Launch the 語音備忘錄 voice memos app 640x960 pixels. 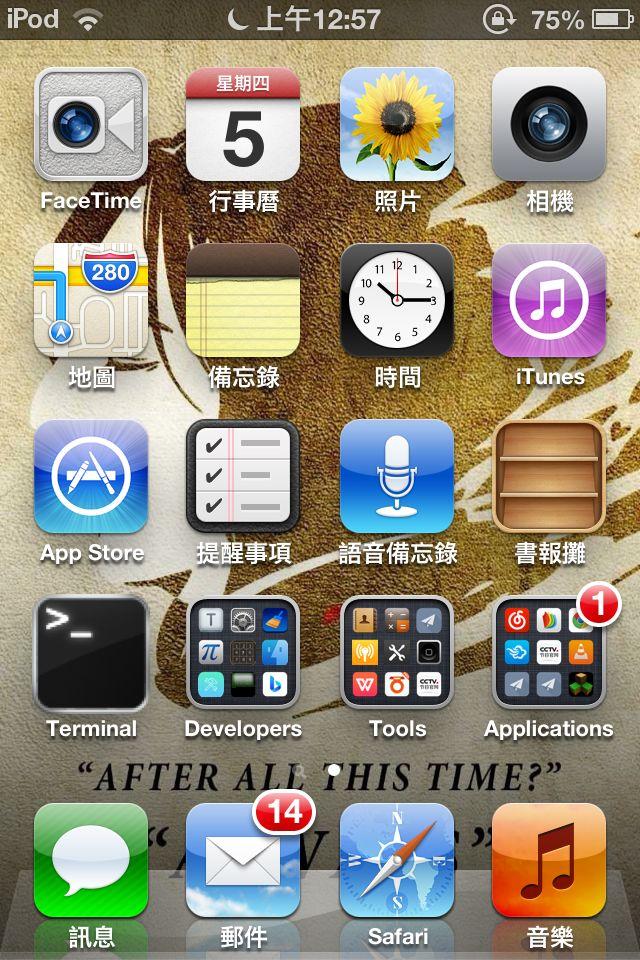(x=396, y=477)
